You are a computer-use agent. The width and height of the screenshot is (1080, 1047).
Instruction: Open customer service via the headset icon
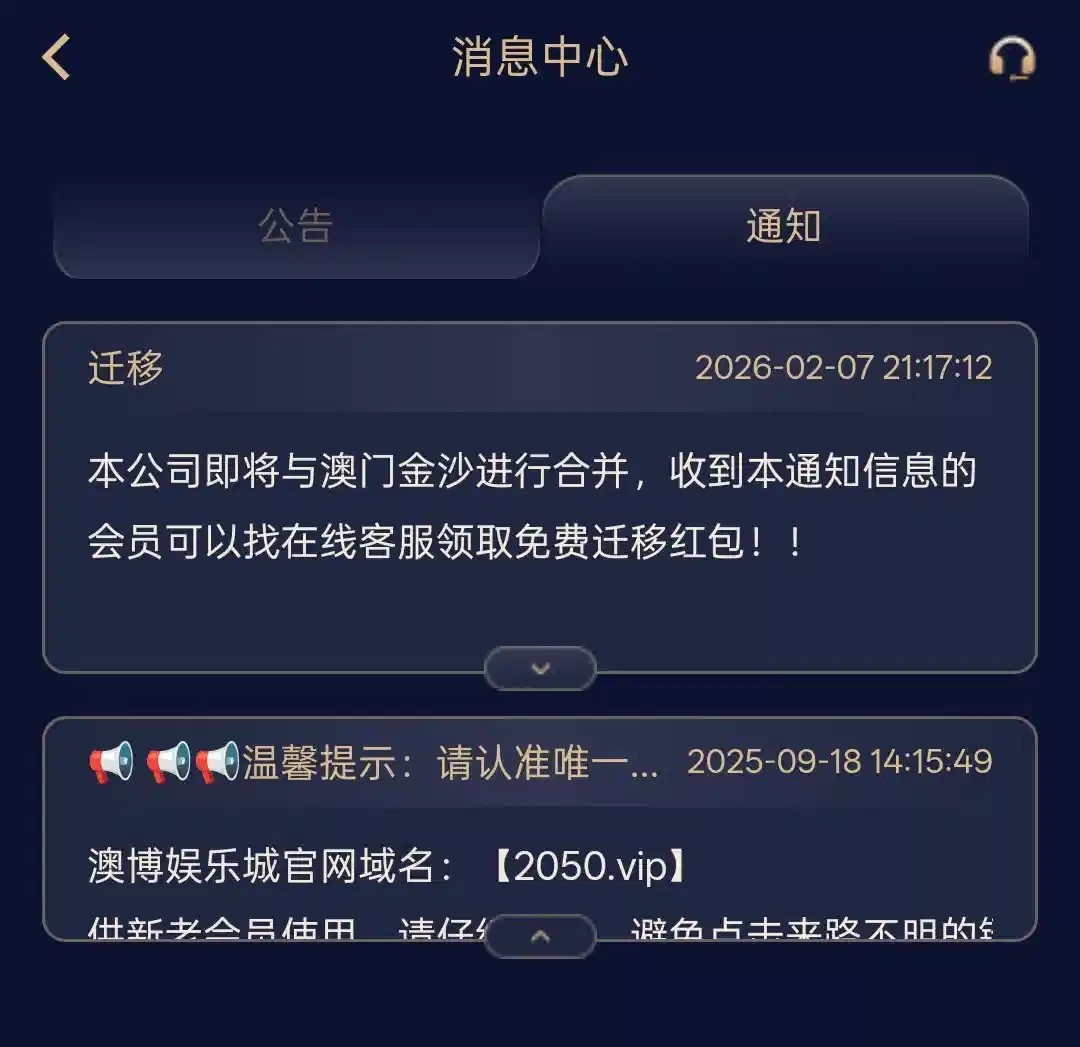[x=1011, y=58]
